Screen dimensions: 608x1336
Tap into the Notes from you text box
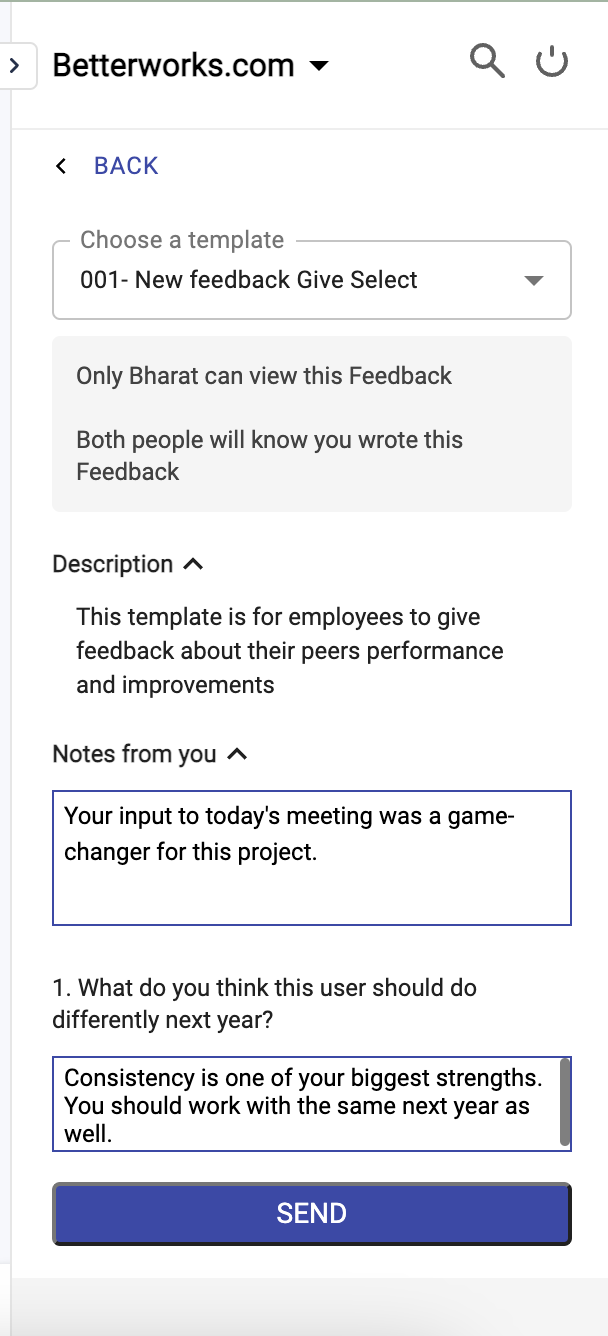click(x=312, y=858)
